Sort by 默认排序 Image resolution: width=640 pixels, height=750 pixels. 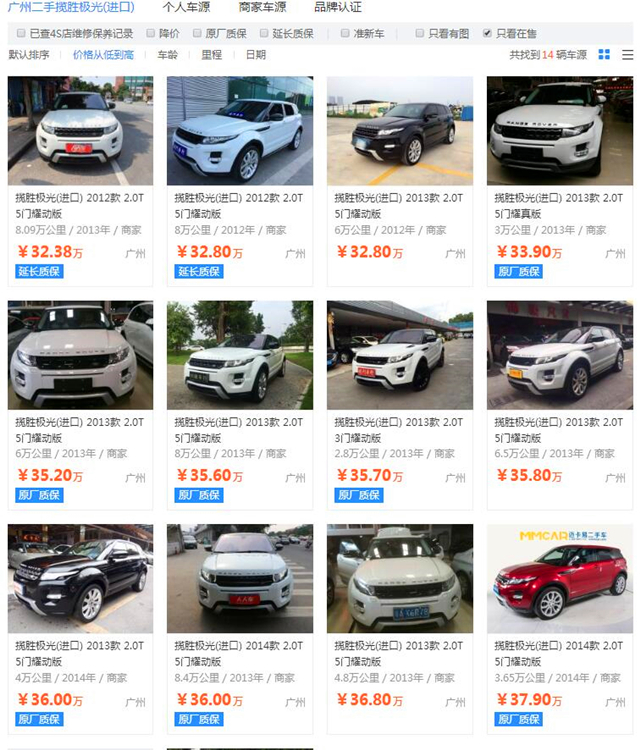pyautogui.click(x=28, y=55)
